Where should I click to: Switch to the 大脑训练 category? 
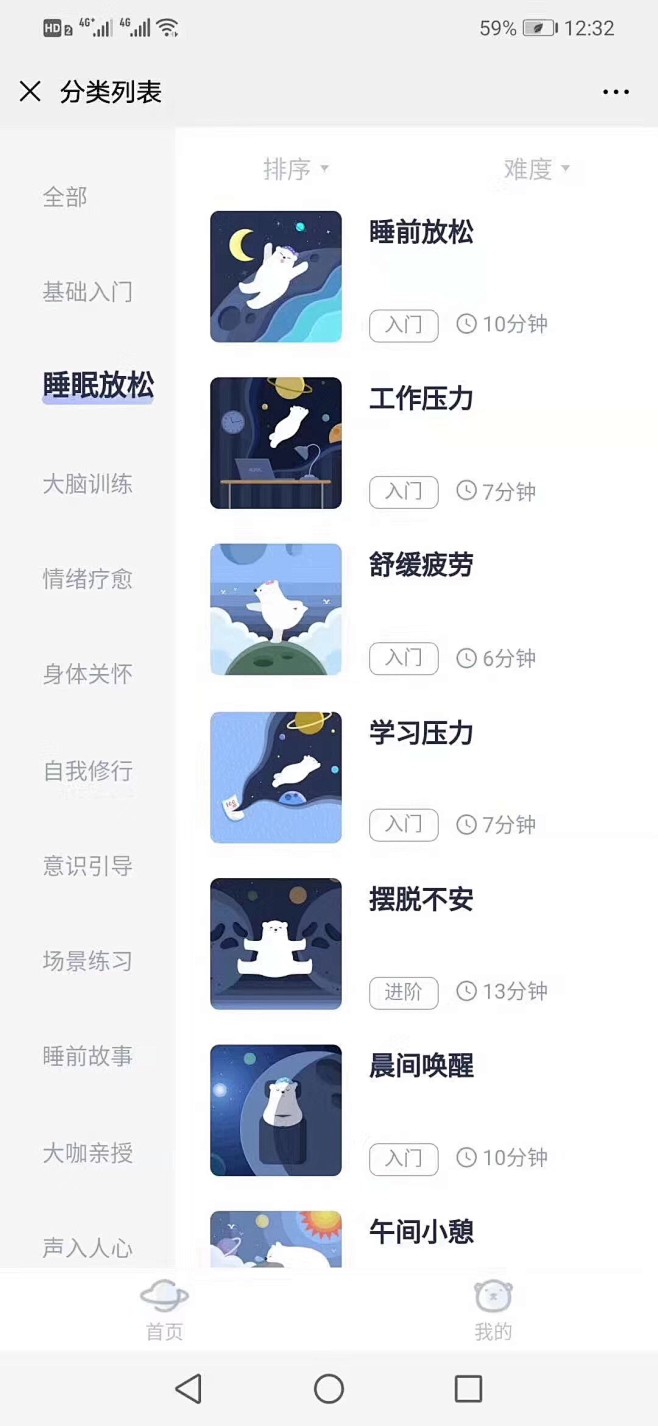click(87, 484)
